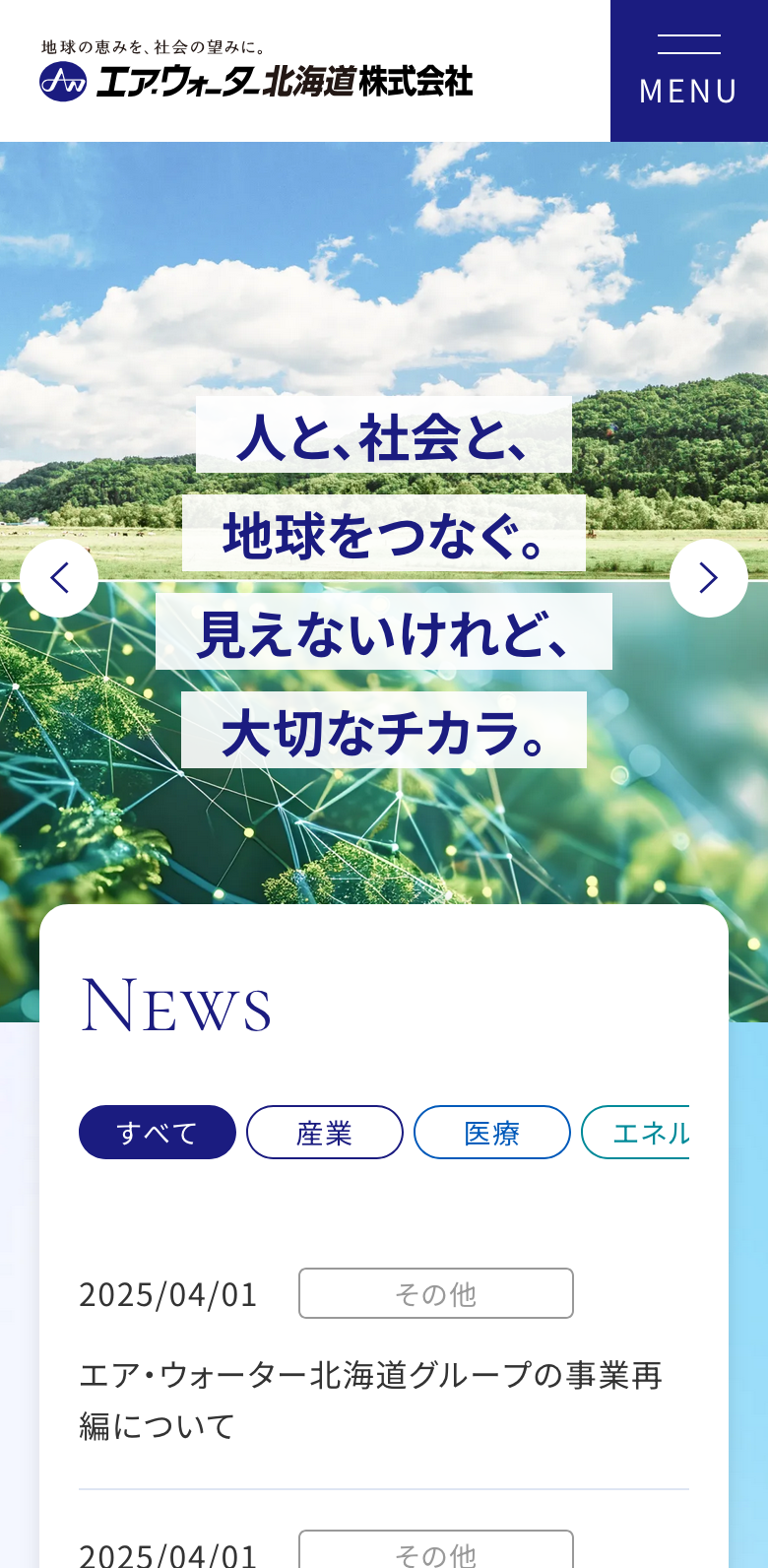Viewport: 768px width, 1568px height.
Task: Filter news by 医療
Action: (492, 1133)
